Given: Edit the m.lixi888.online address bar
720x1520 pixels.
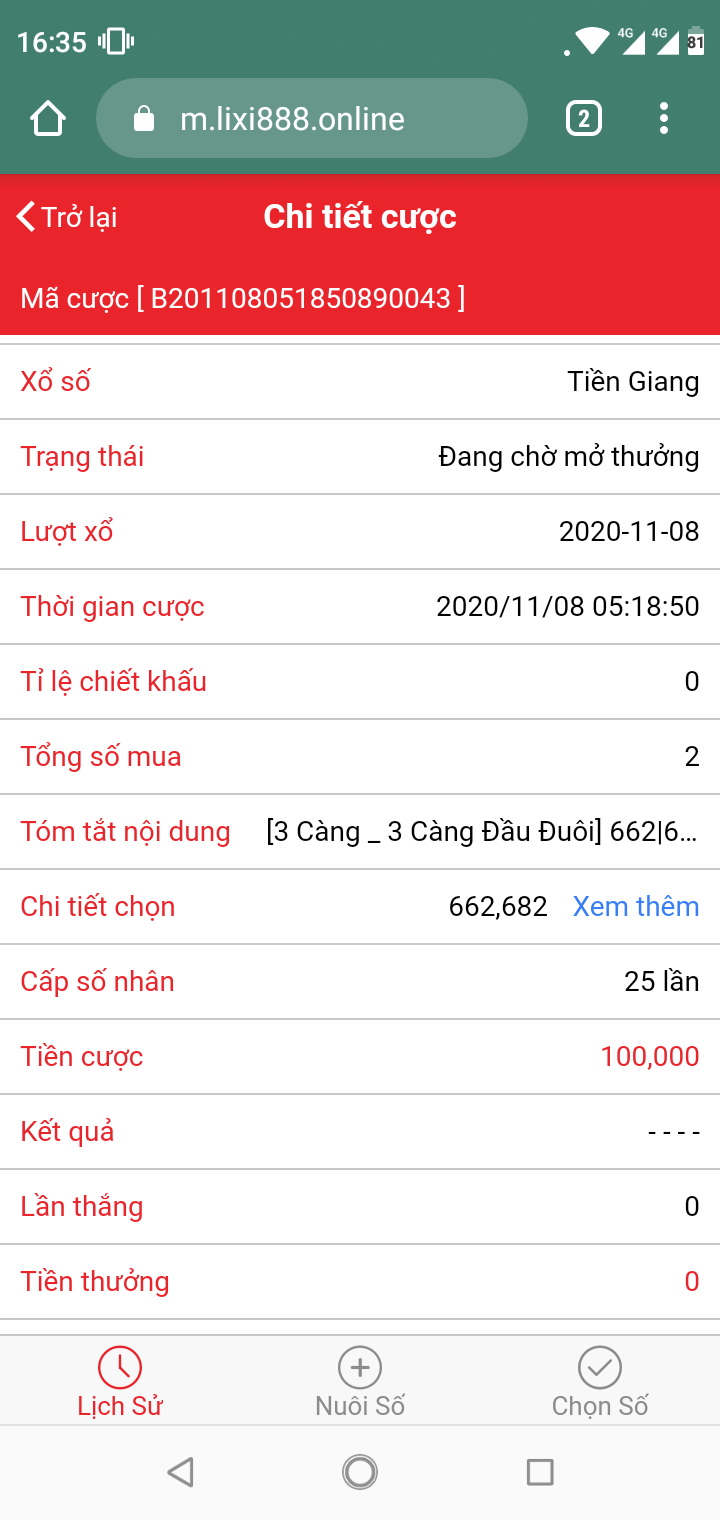Looking at the screenshot, I should pos(311,119).
